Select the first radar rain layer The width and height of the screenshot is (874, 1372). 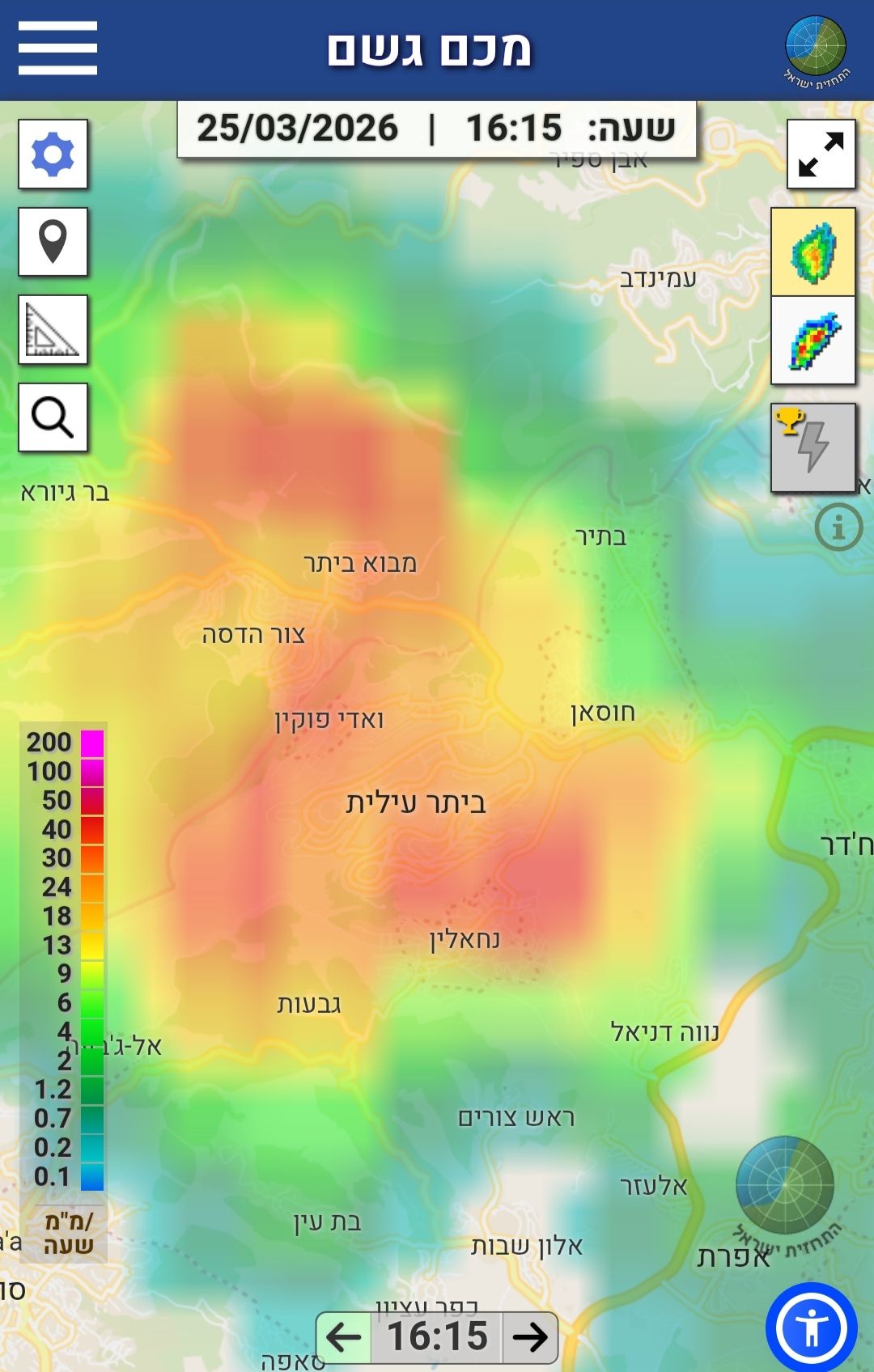click(813, 252)
